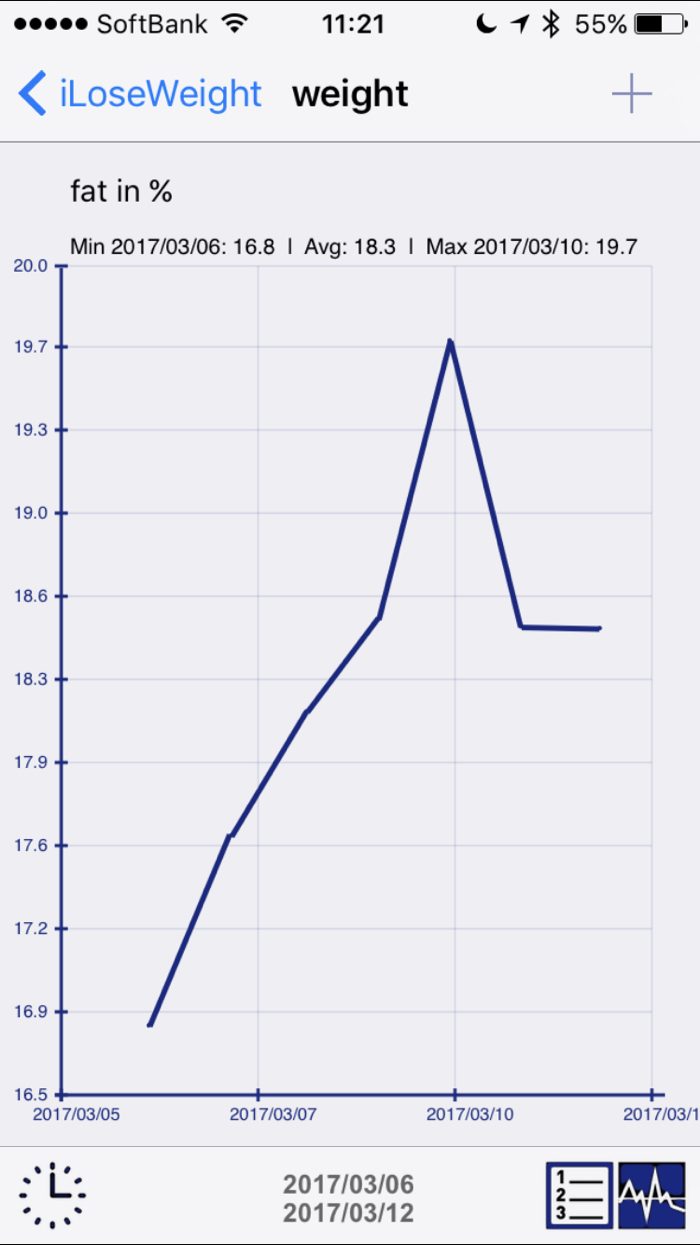Open the clock time range icon
This screenshot has width=700, height=1245.
tap(52, 1196)
